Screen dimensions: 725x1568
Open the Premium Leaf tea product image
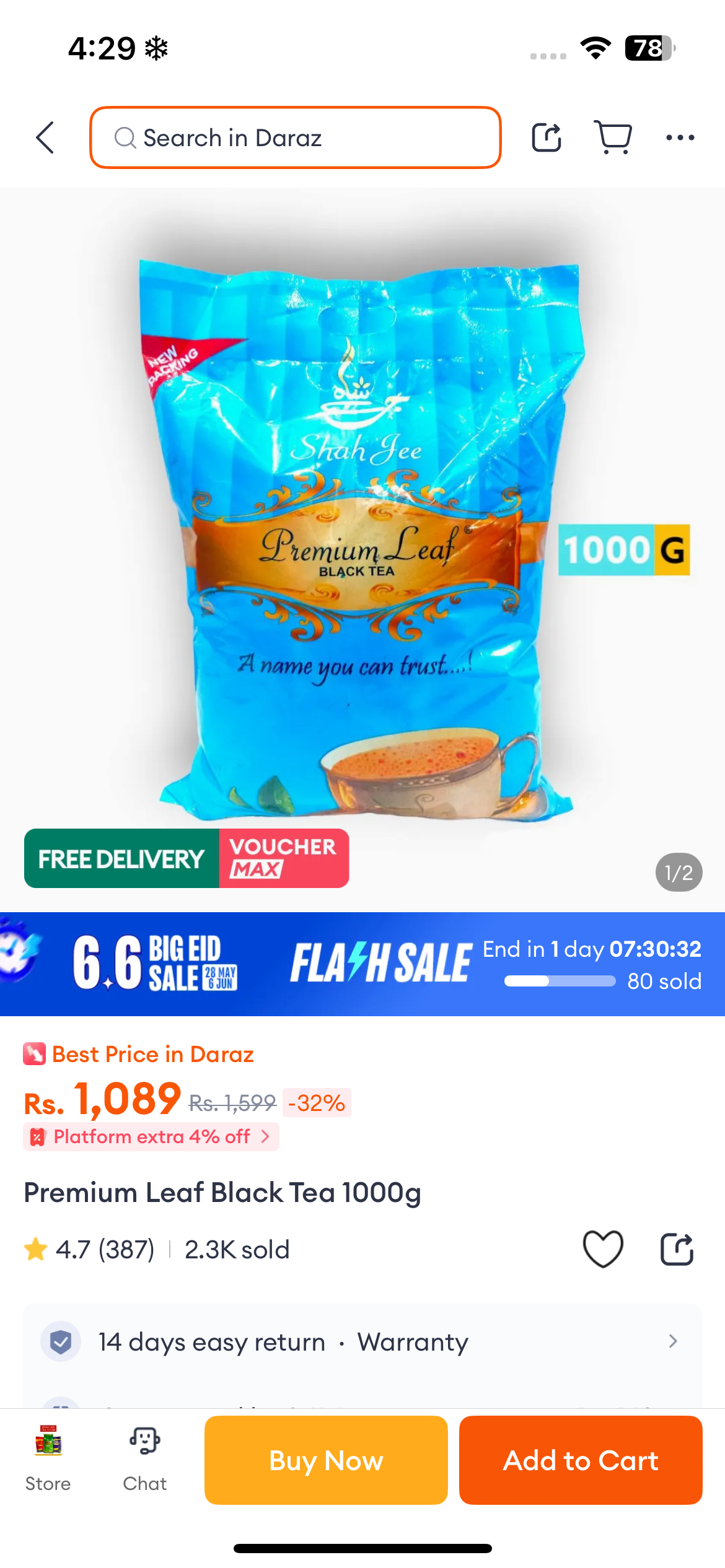362,539
